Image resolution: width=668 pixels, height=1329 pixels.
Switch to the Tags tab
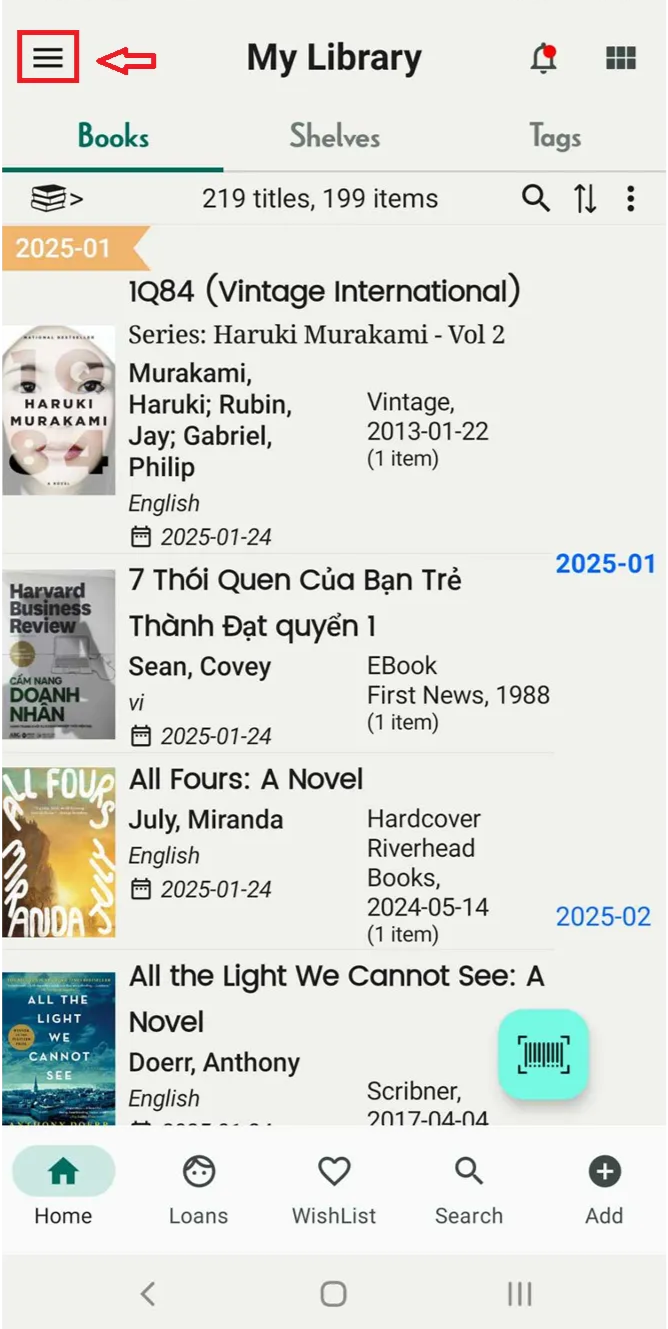click(555, 137)
